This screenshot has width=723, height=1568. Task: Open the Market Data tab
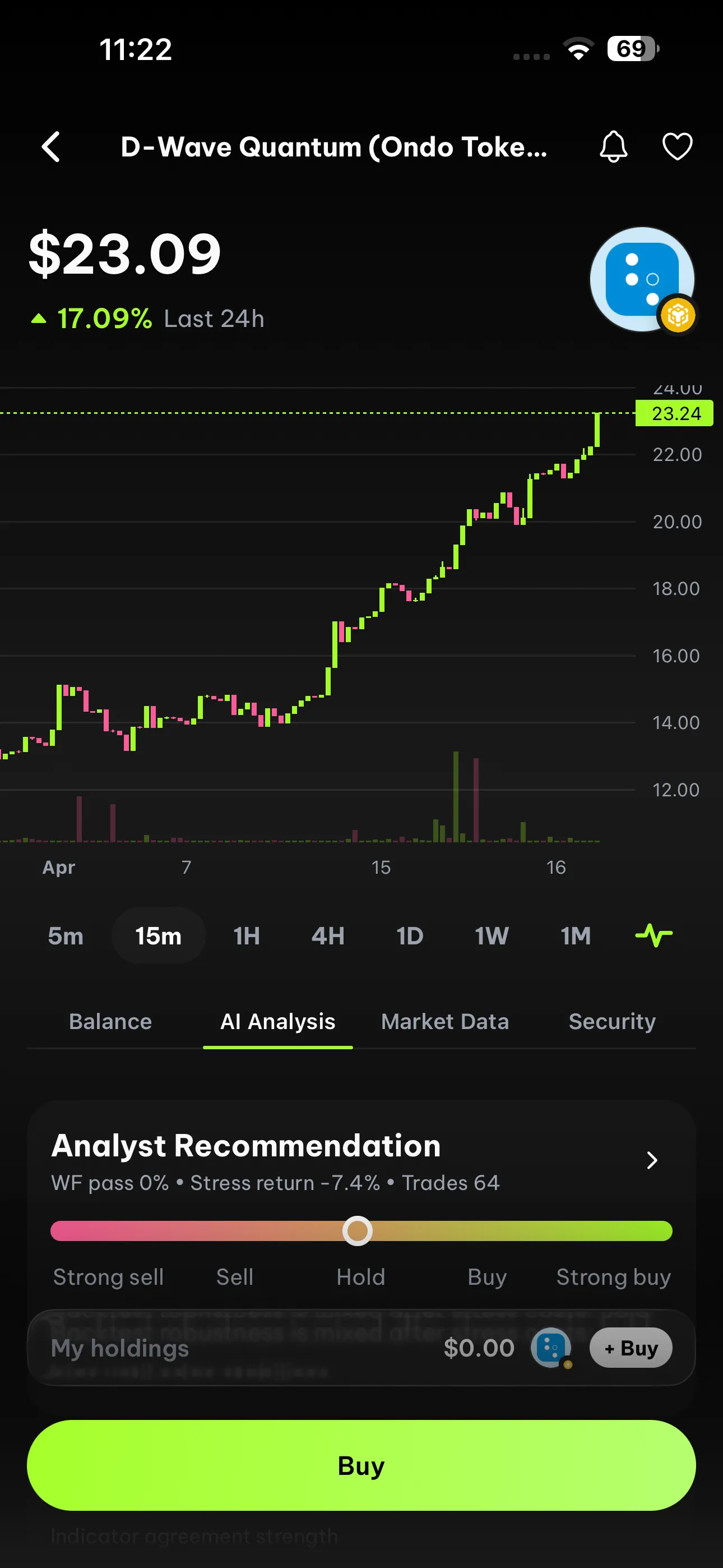(x=445, y=1022)
